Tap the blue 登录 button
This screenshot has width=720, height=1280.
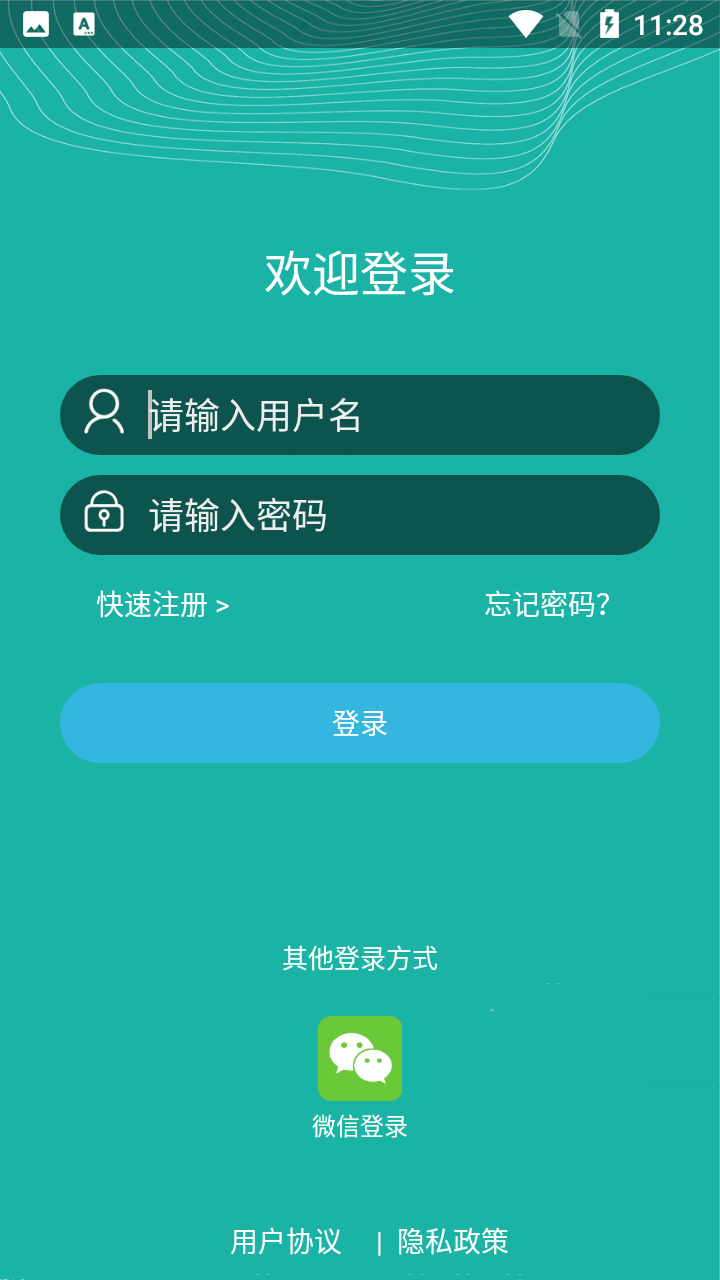(x=360, y=723)
